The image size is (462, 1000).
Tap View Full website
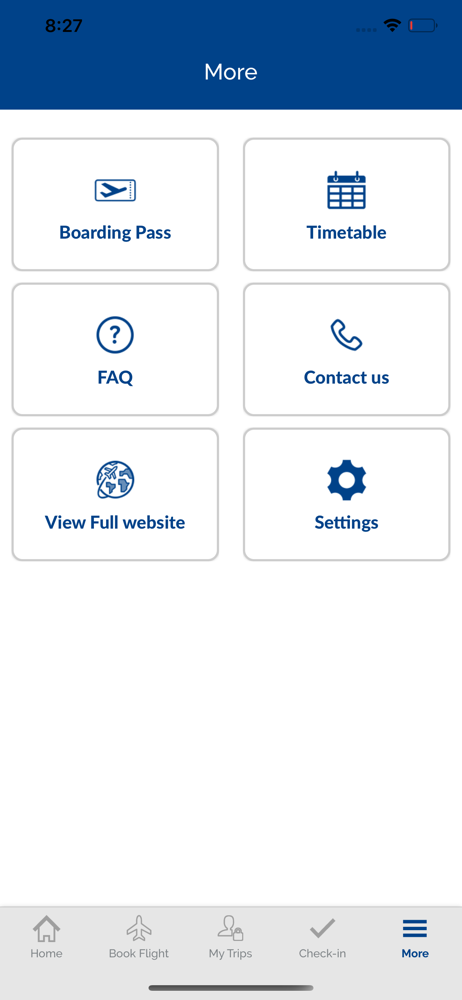point(116,495)
